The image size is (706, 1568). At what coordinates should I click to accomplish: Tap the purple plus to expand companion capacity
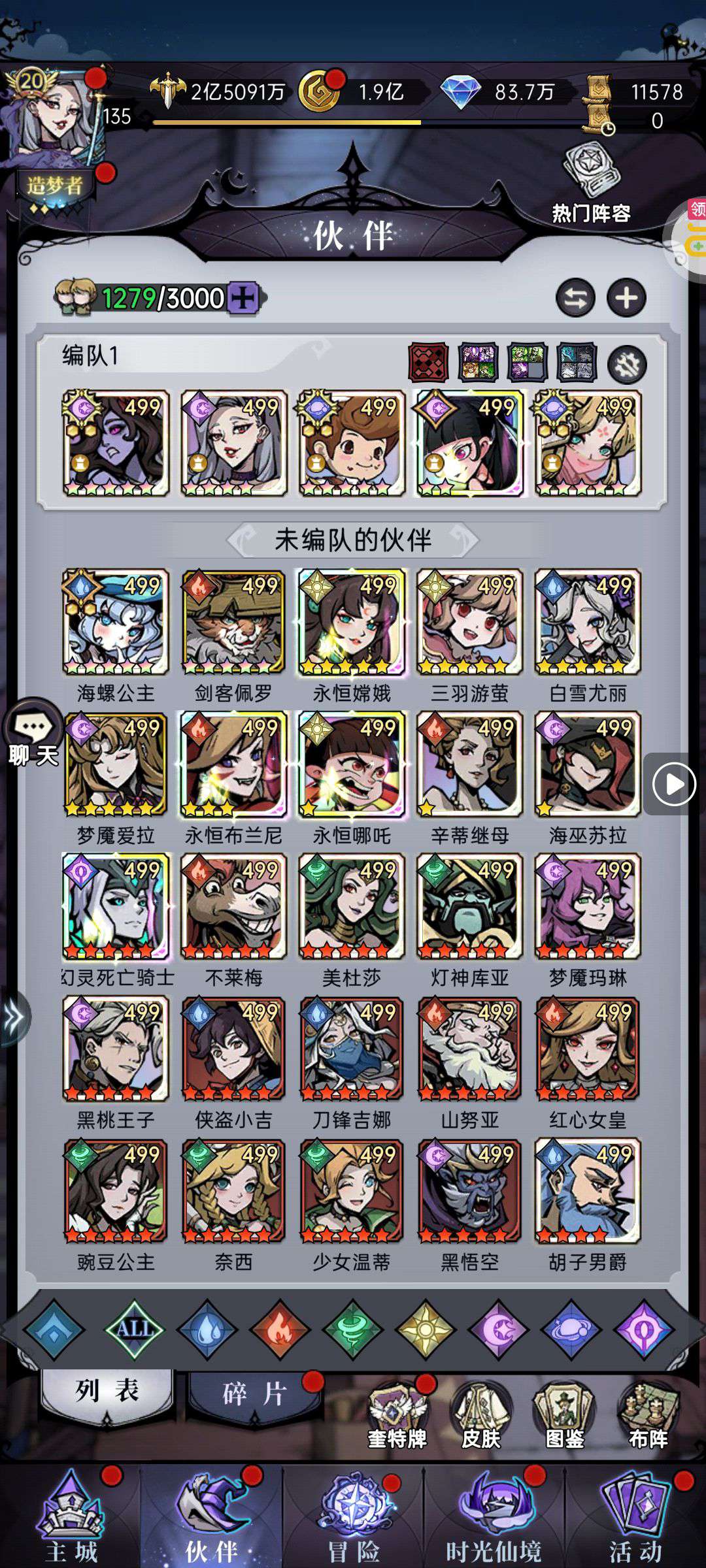244,299
